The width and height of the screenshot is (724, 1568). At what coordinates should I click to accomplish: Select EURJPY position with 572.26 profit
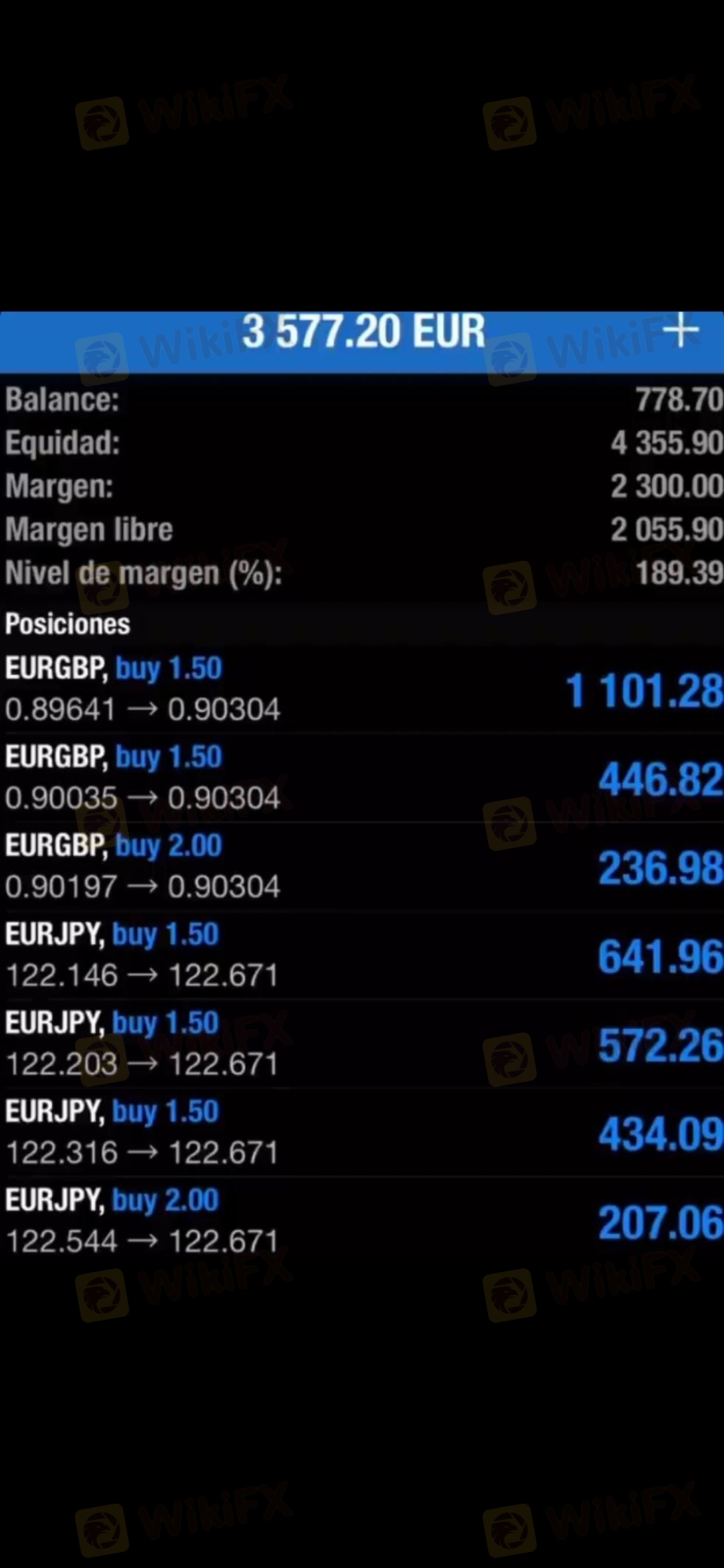[x=362, y=1043]
